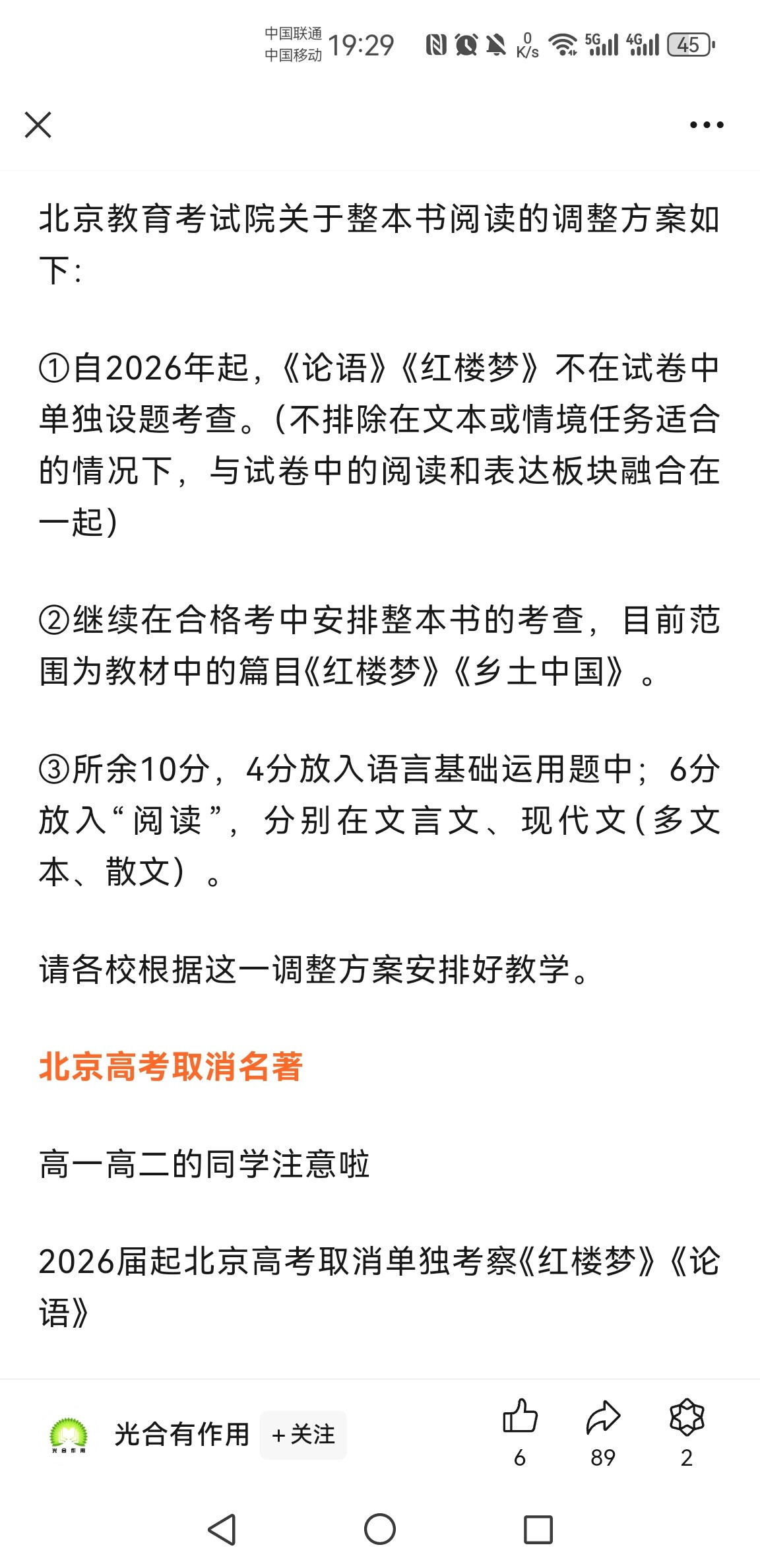Go back using system navigation triangle
The width and height of the screenshot is (760, 1568).
point(222,1529)
